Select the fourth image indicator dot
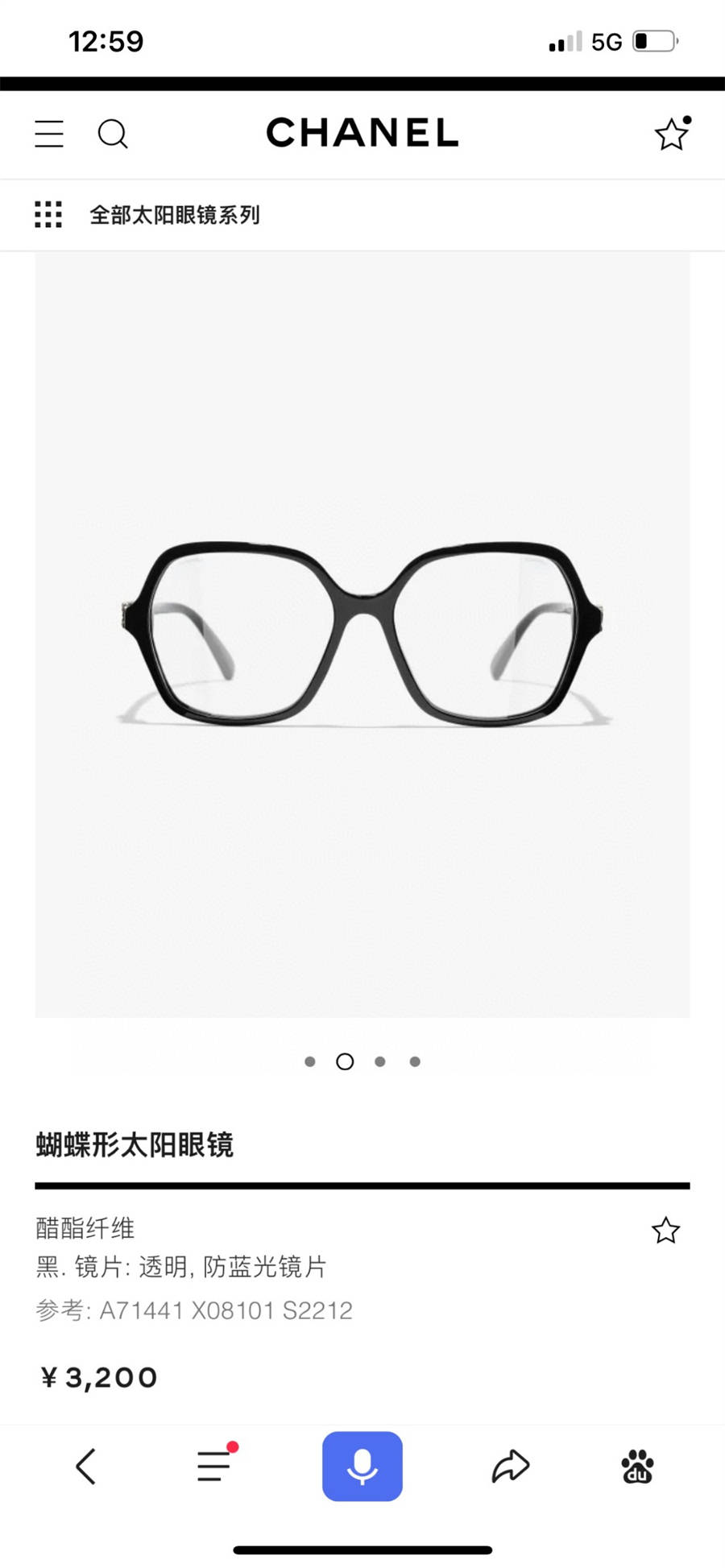The height and width of the screenshot is (1568, 725). click(415, 1061)
